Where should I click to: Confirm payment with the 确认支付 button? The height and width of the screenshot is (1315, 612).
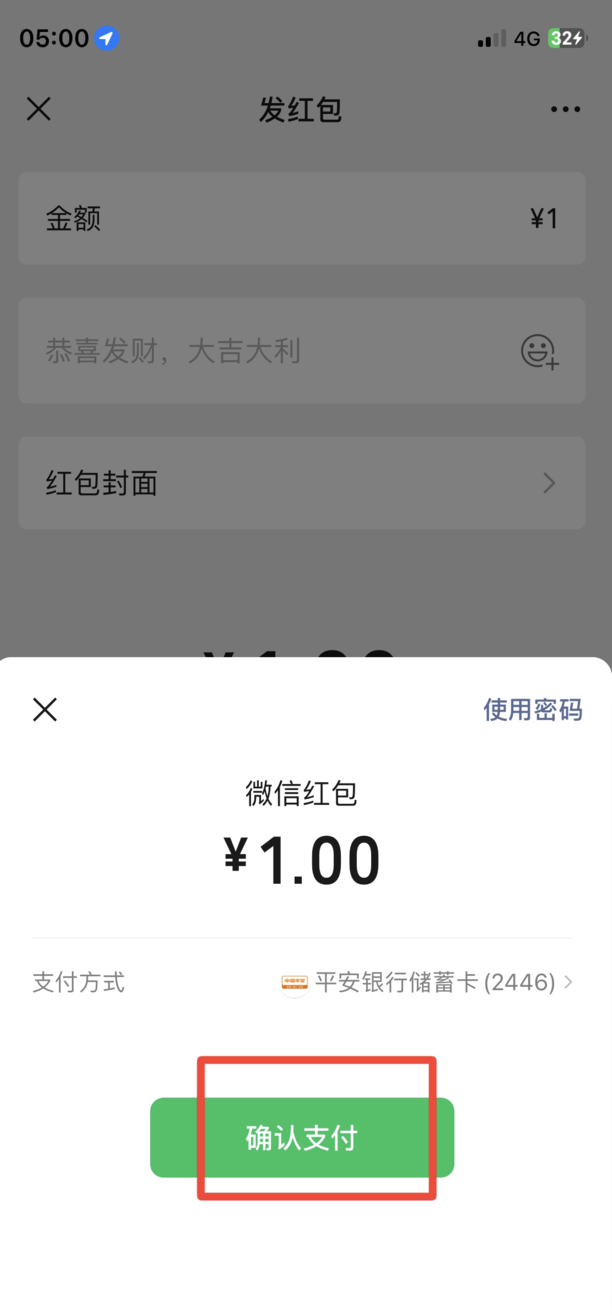pyautogui.click(x=302, y=1137)
